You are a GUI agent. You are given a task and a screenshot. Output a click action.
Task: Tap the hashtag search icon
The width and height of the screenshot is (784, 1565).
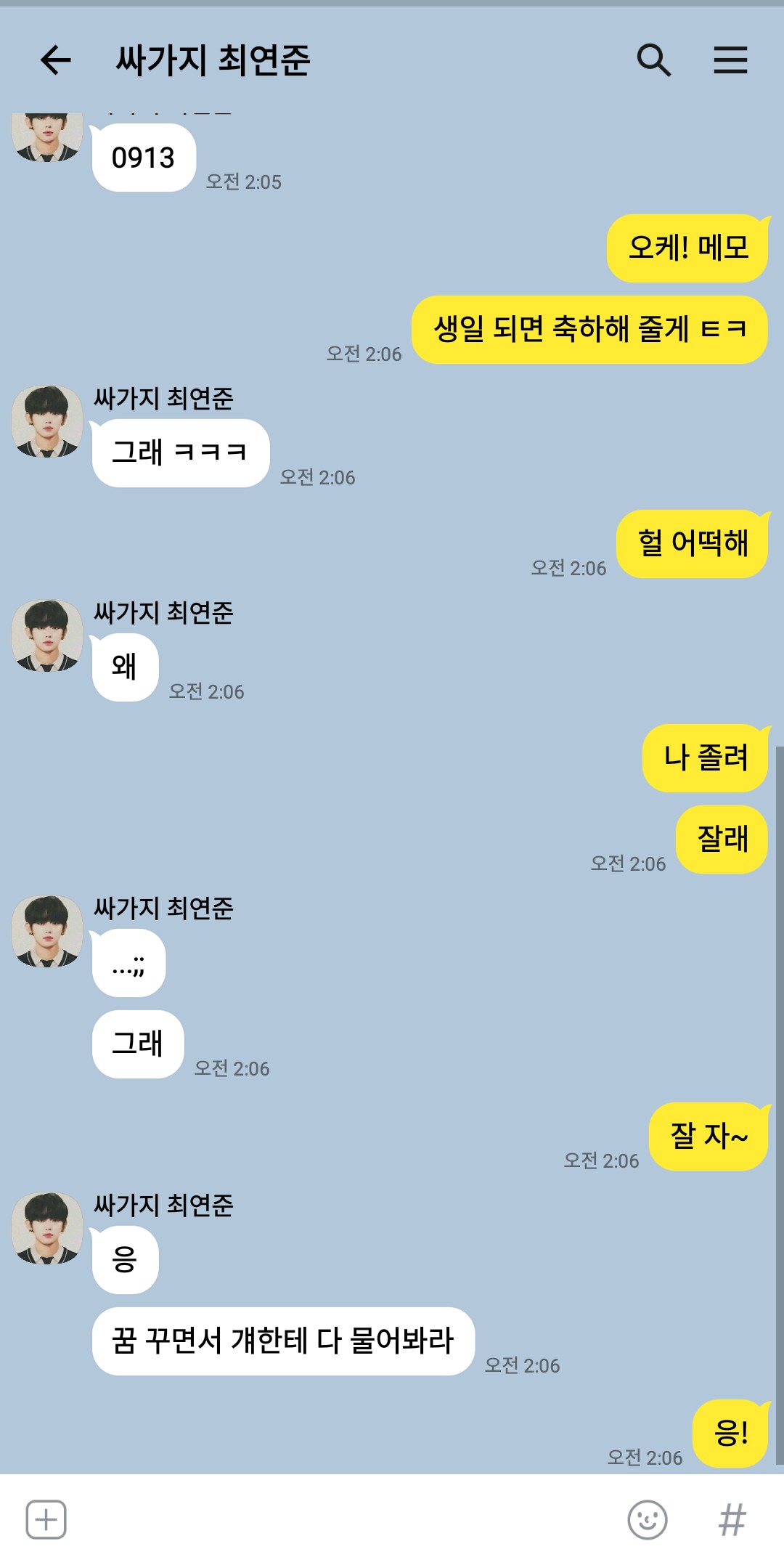coord(732,1519)
